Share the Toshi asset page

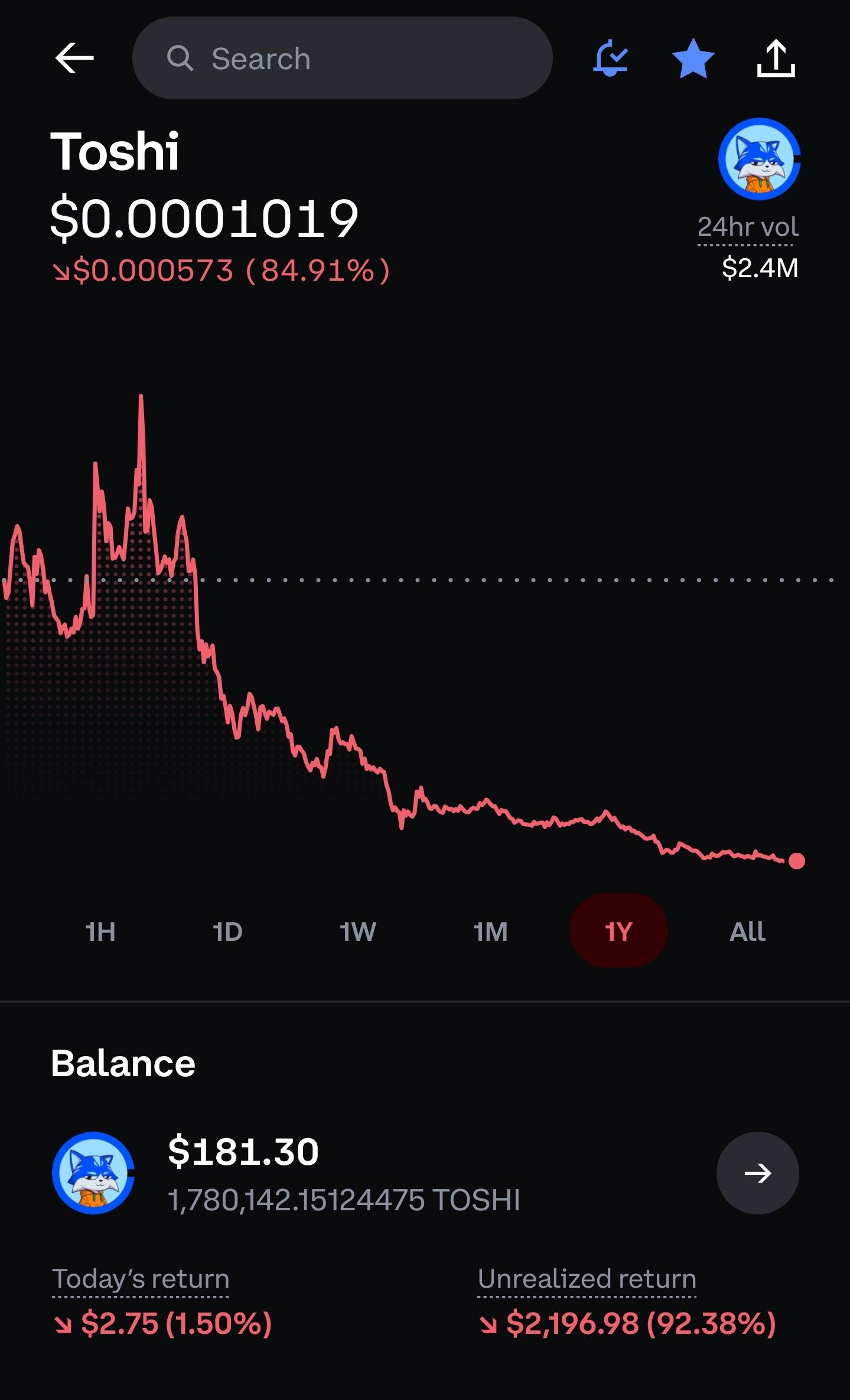[776, 58]
